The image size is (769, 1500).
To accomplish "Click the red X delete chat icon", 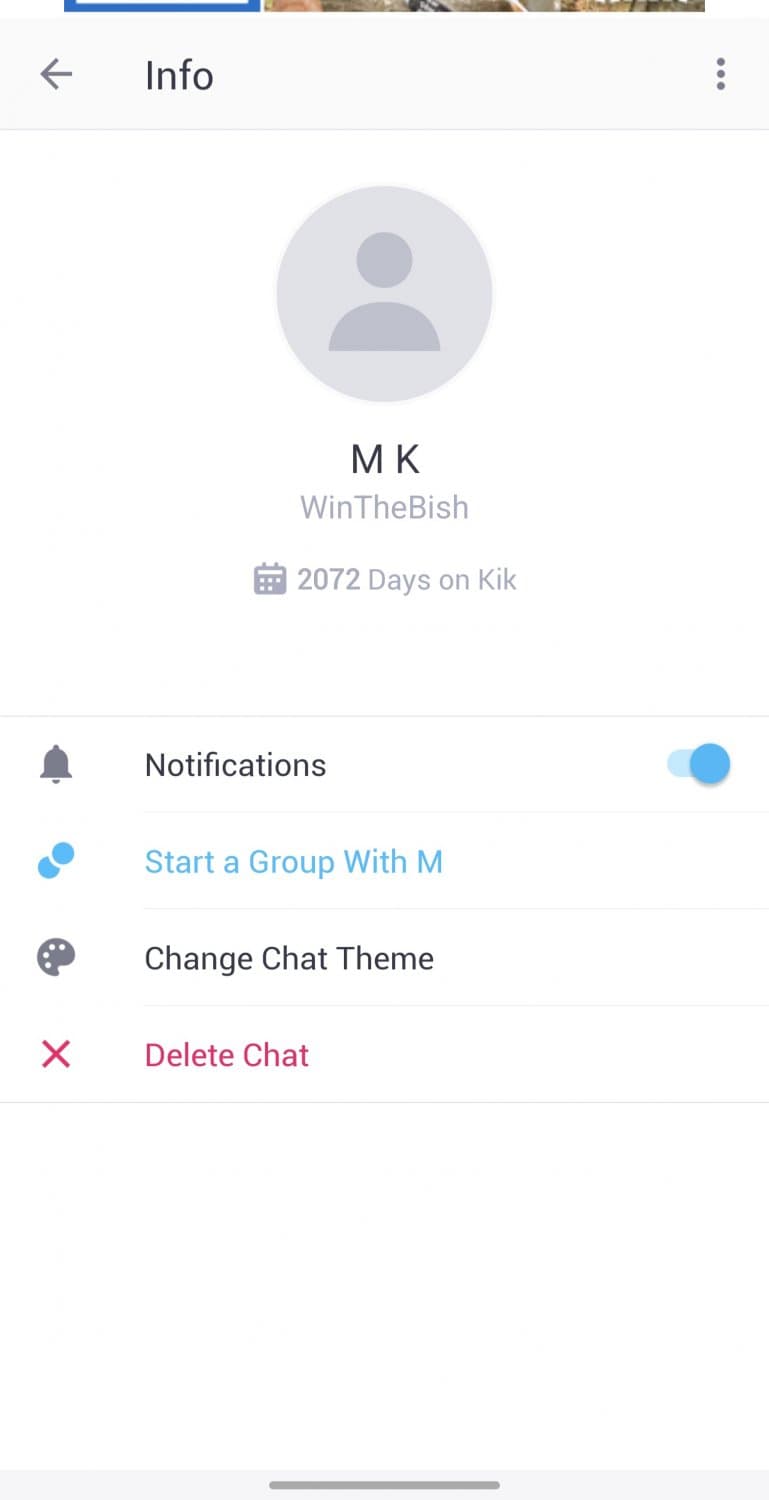I will pos(57,1053).
